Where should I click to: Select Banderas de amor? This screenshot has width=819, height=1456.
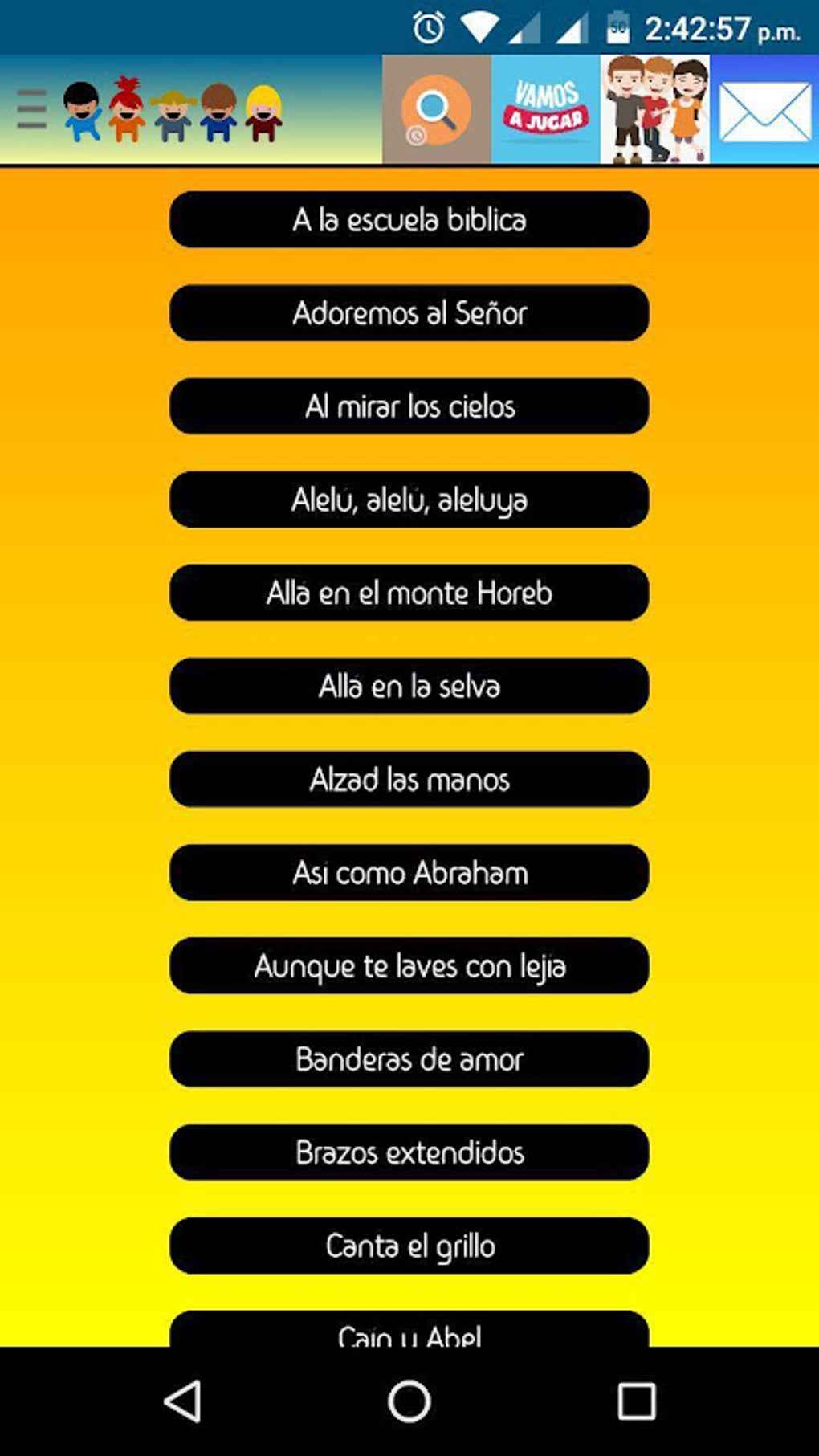point(409,1059)
